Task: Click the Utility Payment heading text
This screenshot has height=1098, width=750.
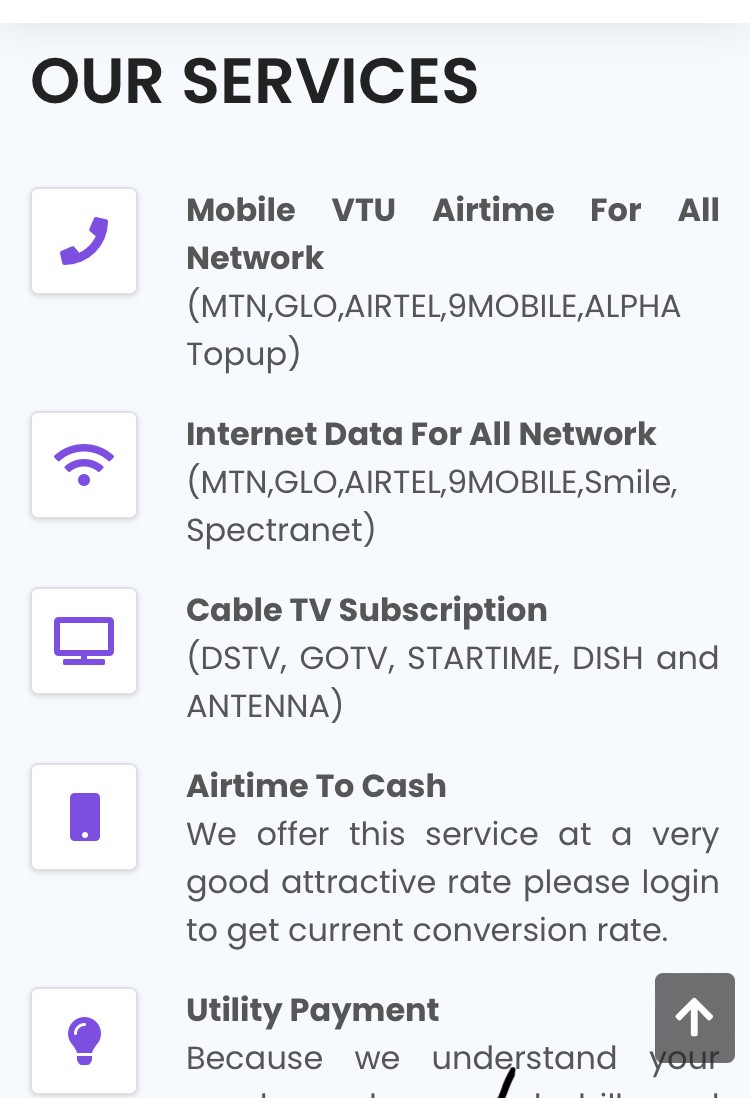Action: (312, 1010)
